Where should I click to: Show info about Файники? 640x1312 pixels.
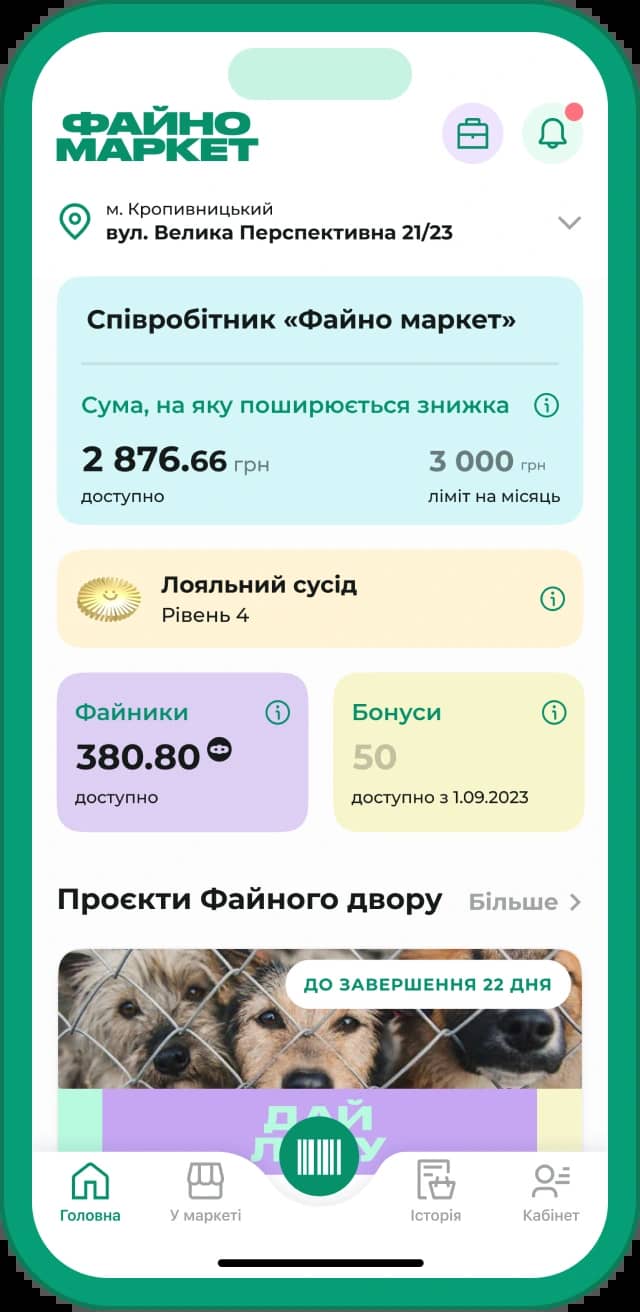click(x=277, y=712)
